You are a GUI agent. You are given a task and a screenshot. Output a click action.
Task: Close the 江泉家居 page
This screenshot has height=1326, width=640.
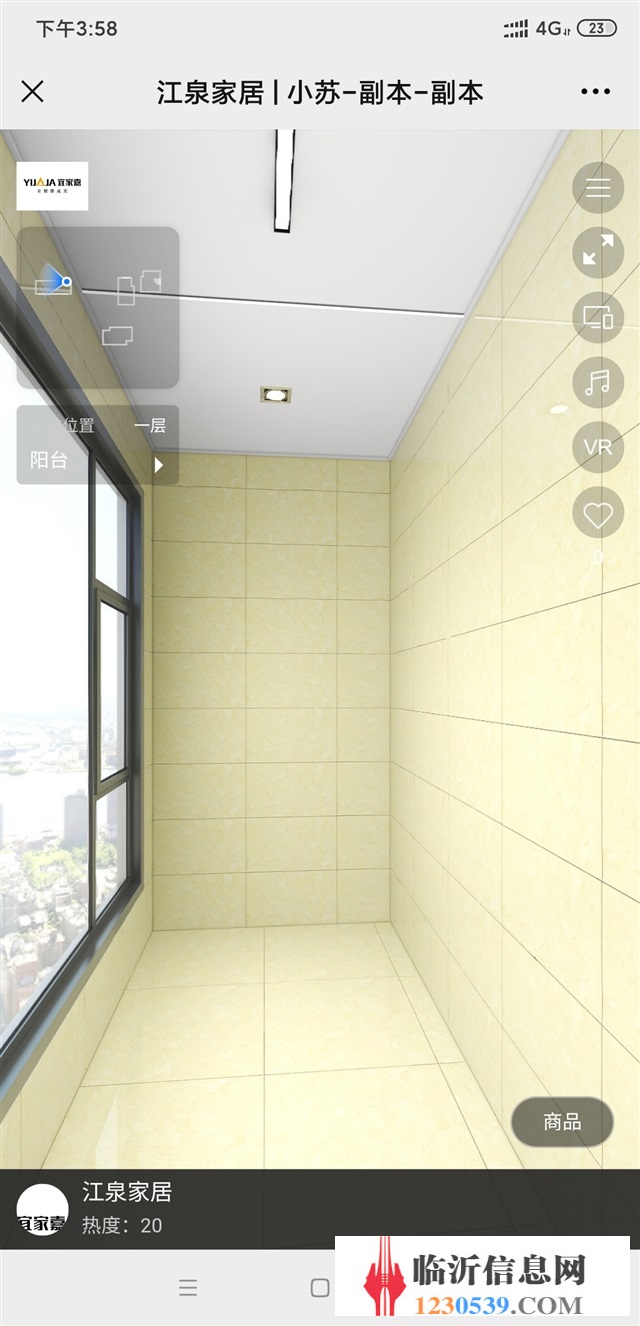(32, 92)
